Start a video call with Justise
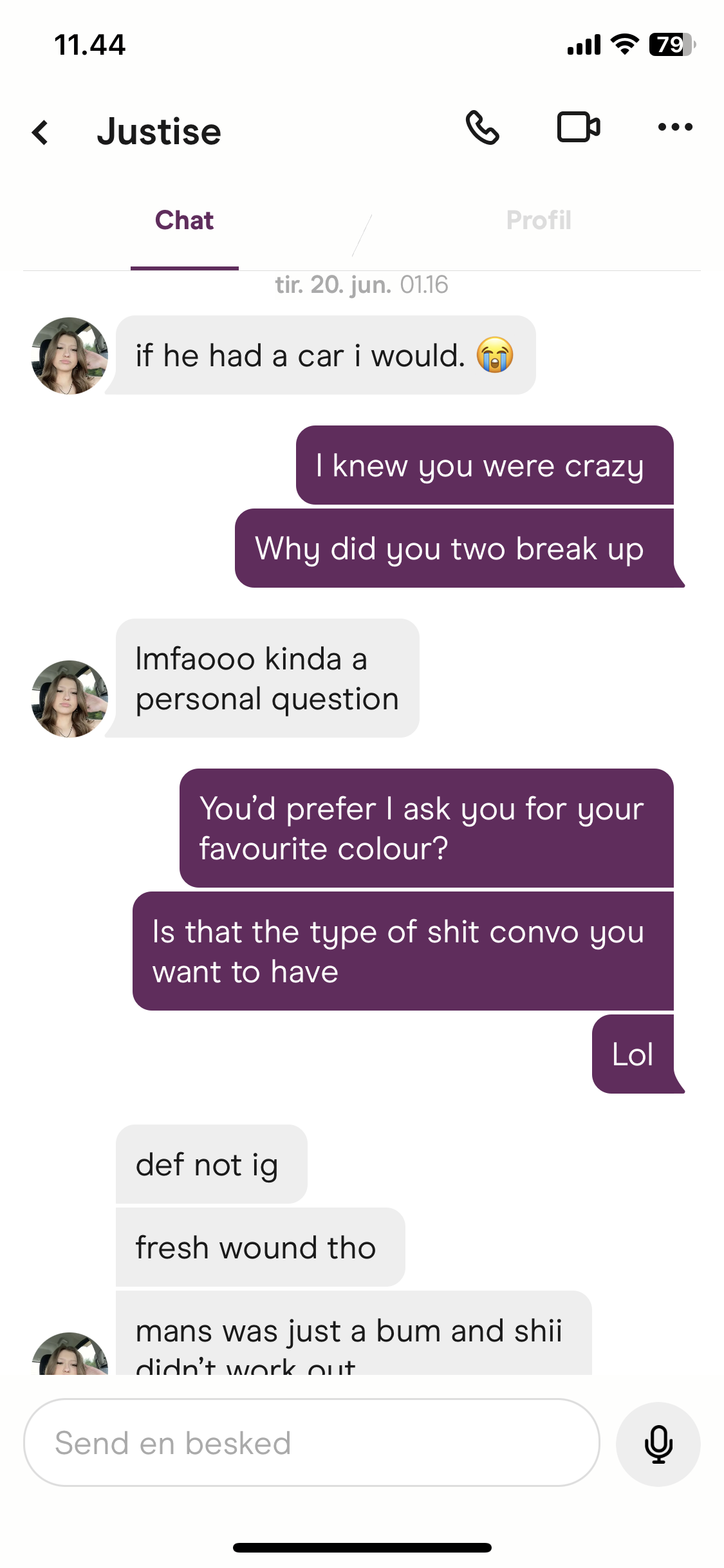 [x=579, y=127]
